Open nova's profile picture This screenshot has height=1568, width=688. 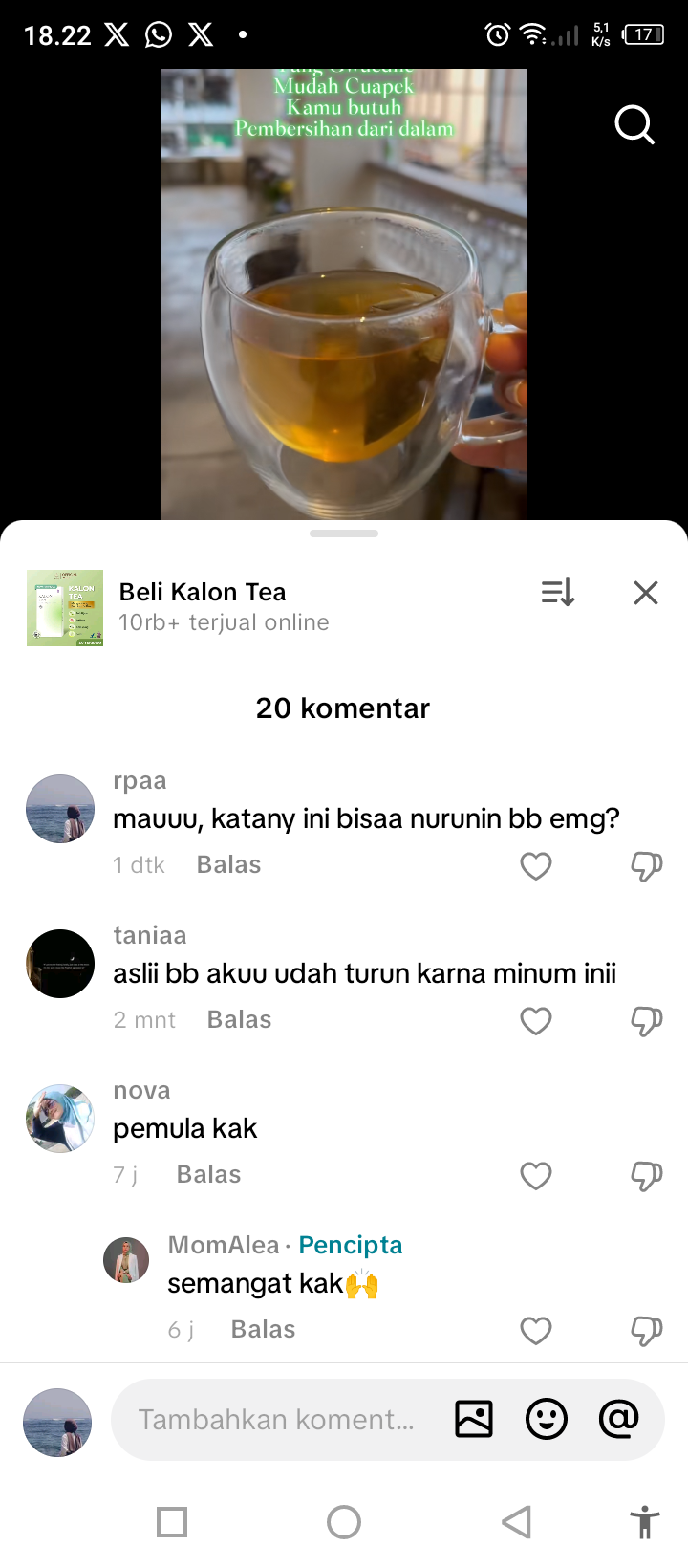tap(60, 1119)
